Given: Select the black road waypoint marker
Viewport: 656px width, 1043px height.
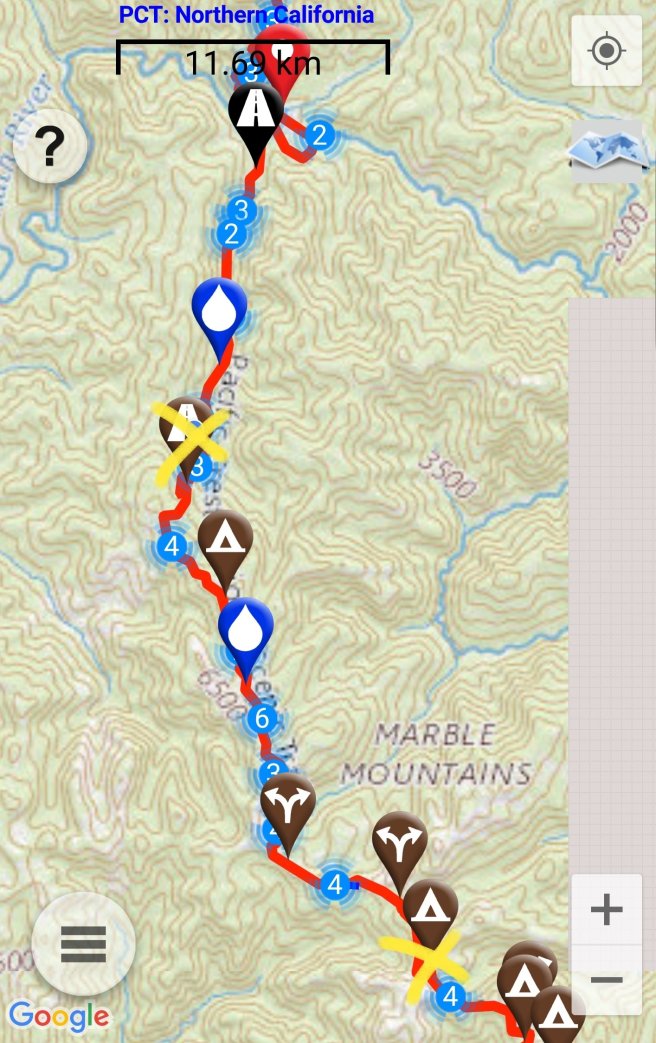Looking at the screenshot, I should [257, 116].
